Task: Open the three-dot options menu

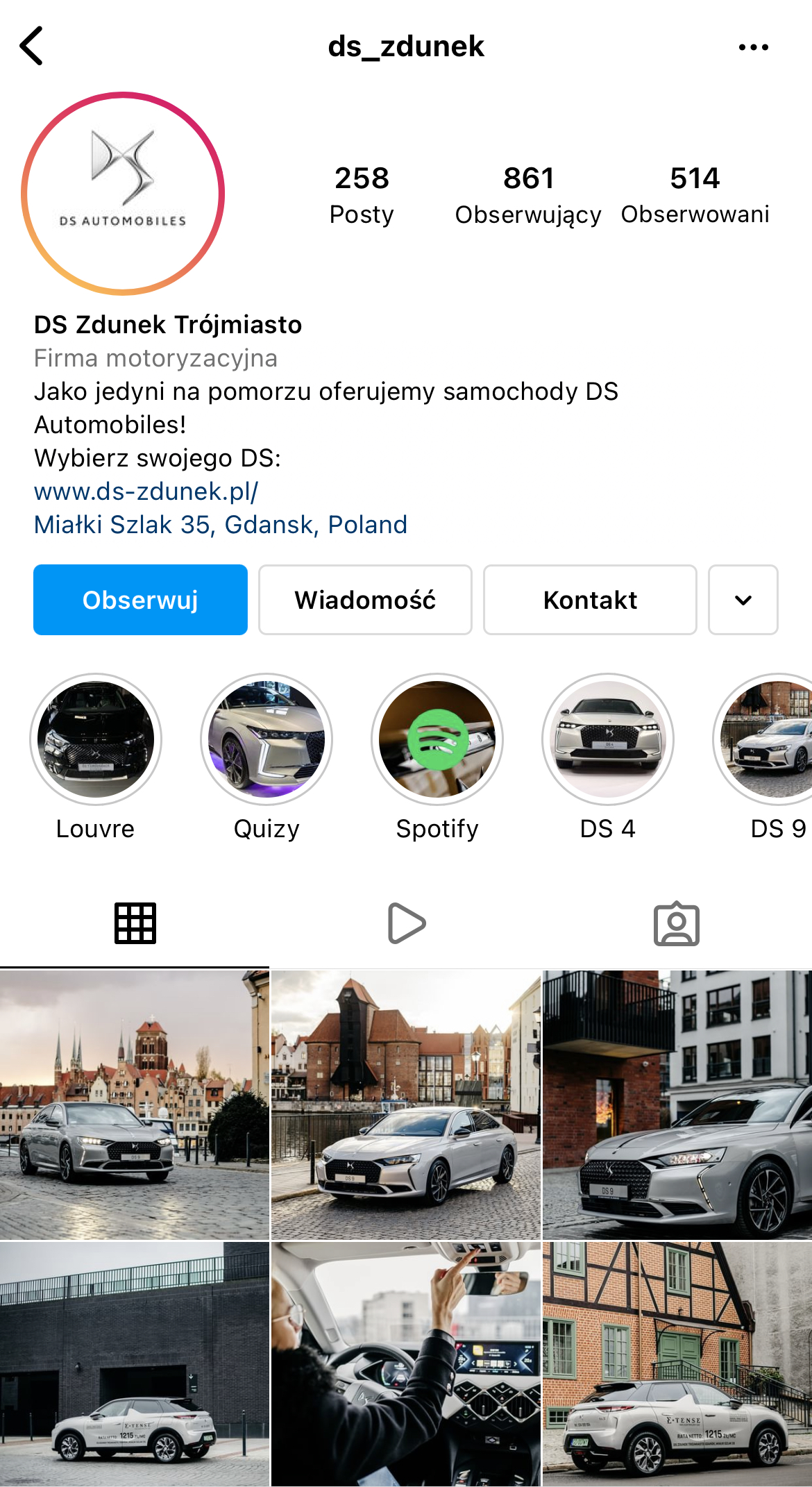Action: (754, 47)
